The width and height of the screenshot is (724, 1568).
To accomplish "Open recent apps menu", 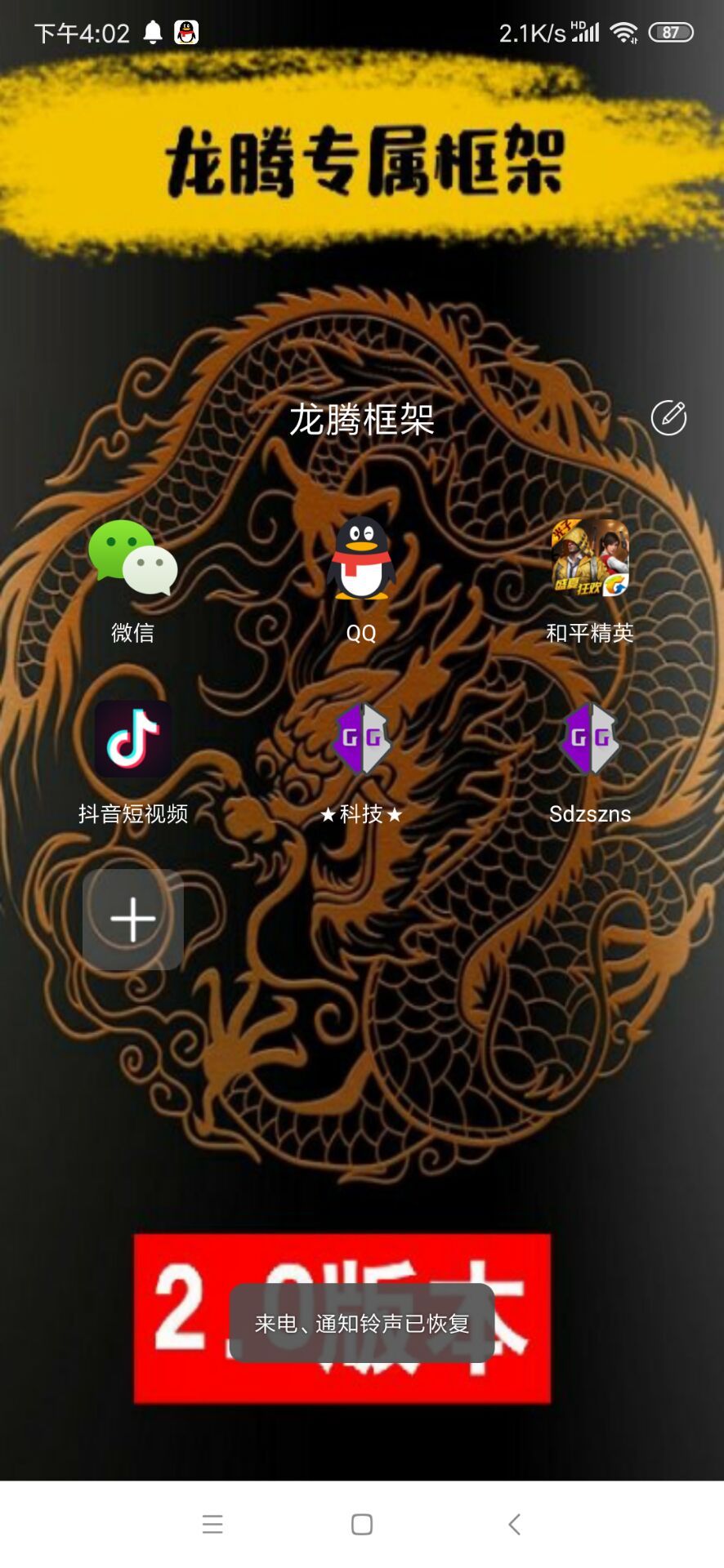I will pyautogui.click(x=212, y=1524).
